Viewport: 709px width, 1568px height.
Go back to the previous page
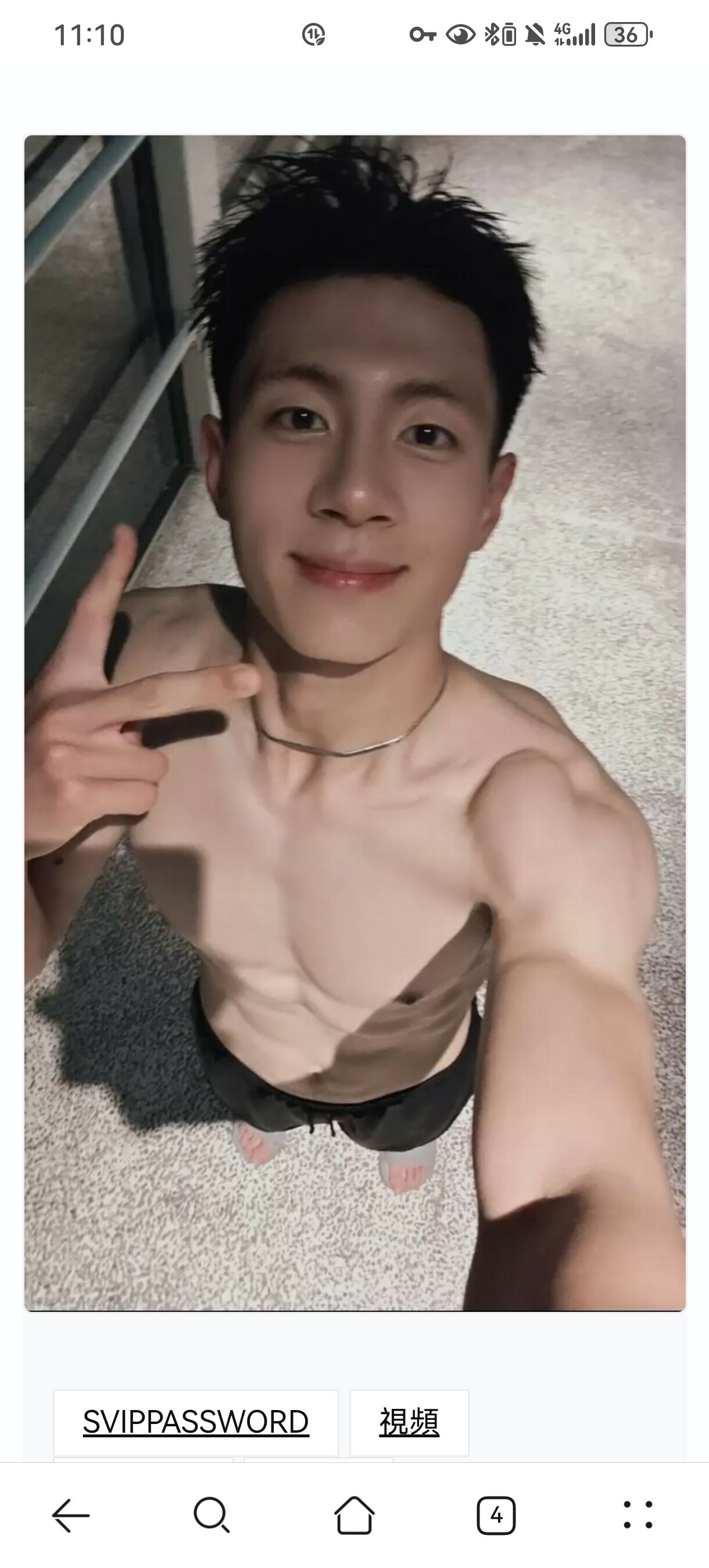pos(71,1515)
